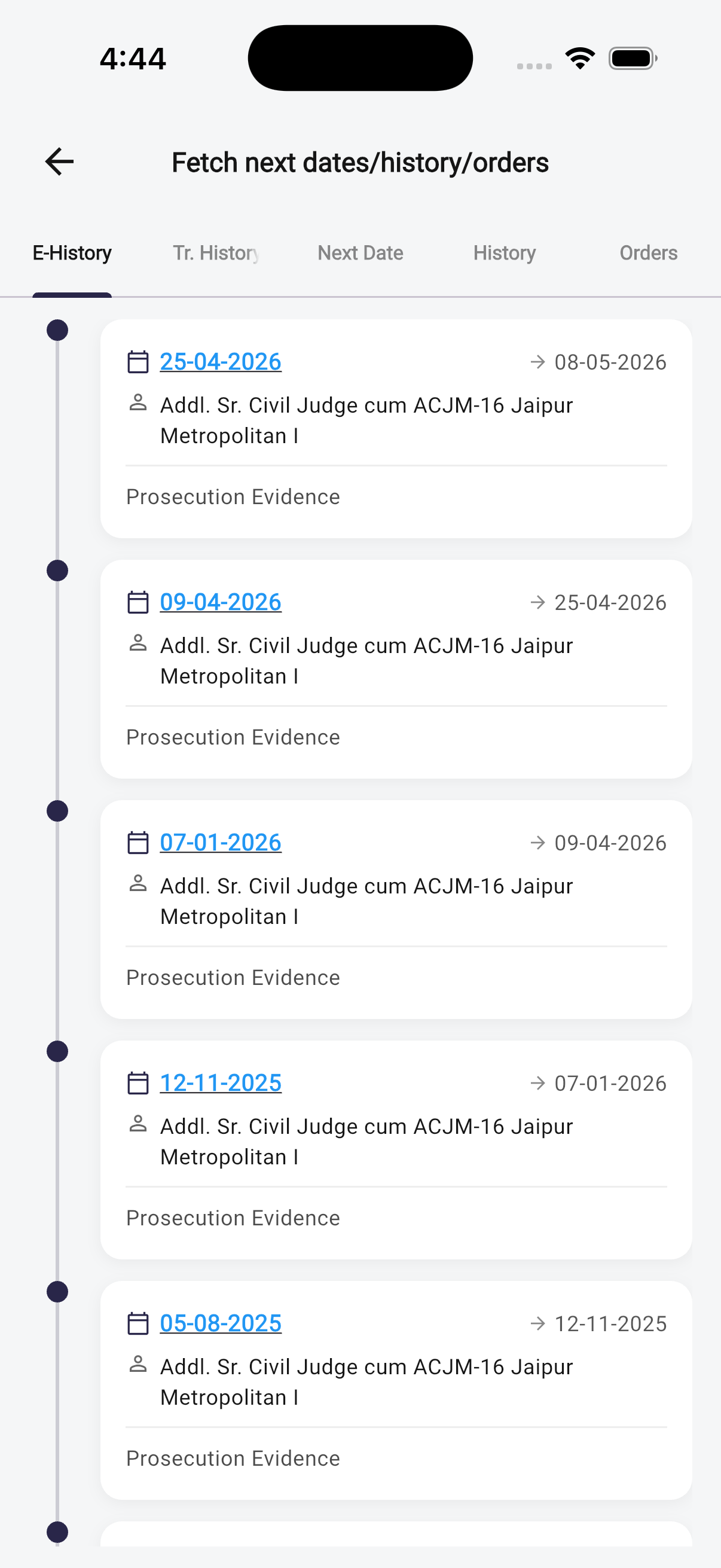Open the 25-04-2026 date link
The width and height of the screenshot is (721, 1568).
click(219, 362)
